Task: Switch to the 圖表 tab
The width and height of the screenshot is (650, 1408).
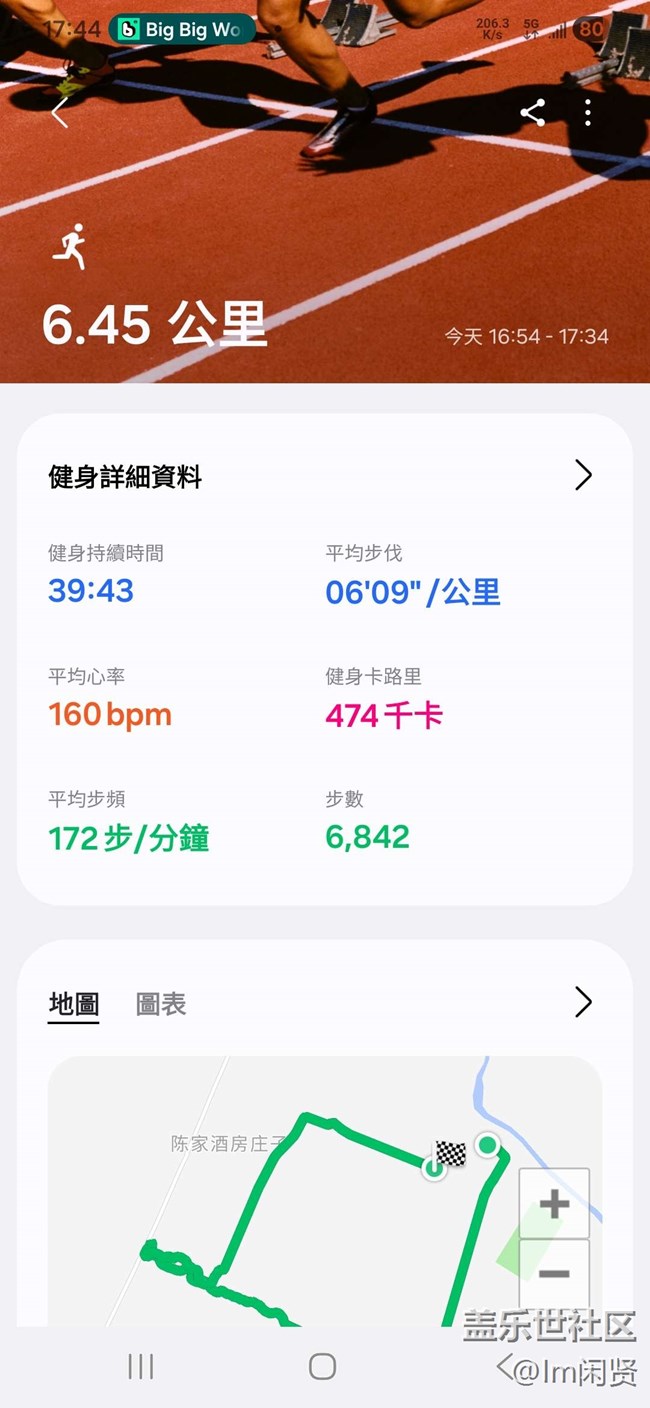Action: click(x=161, y=1004)
